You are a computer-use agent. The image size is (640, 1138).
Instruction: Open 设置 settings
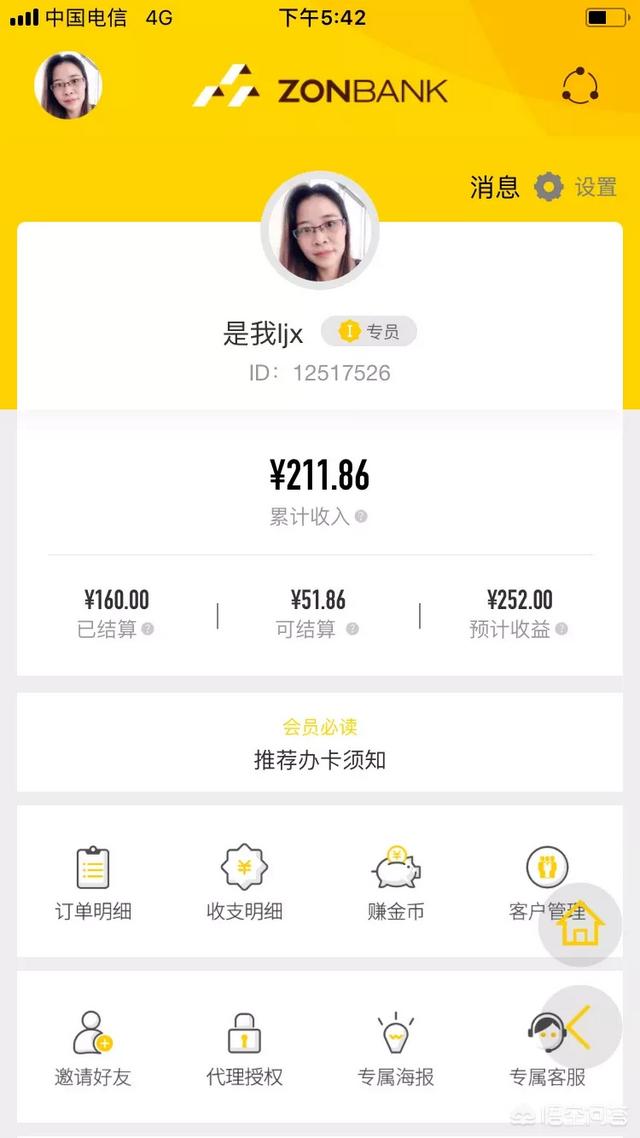578,187
